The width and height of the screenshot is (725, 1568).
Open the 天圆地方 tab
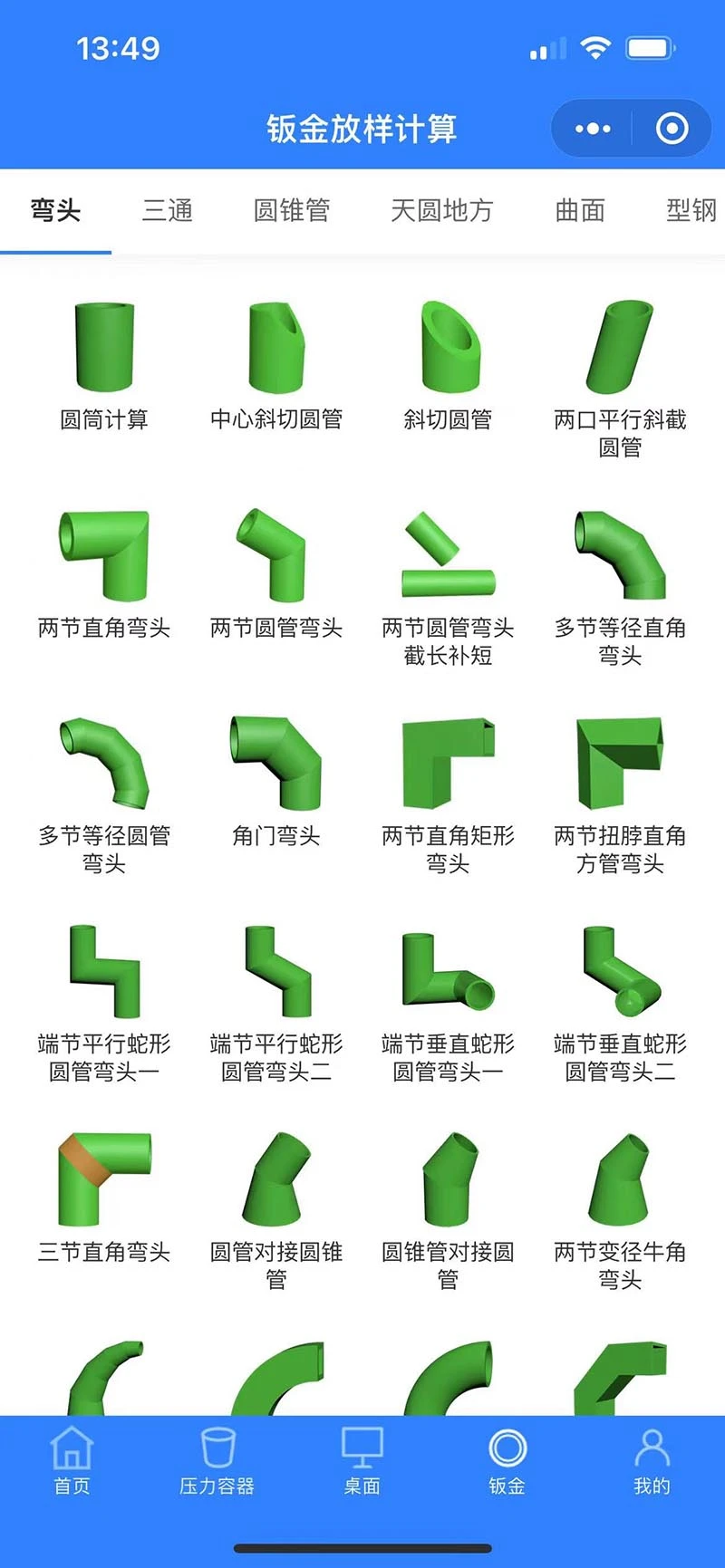click(441, 210)
